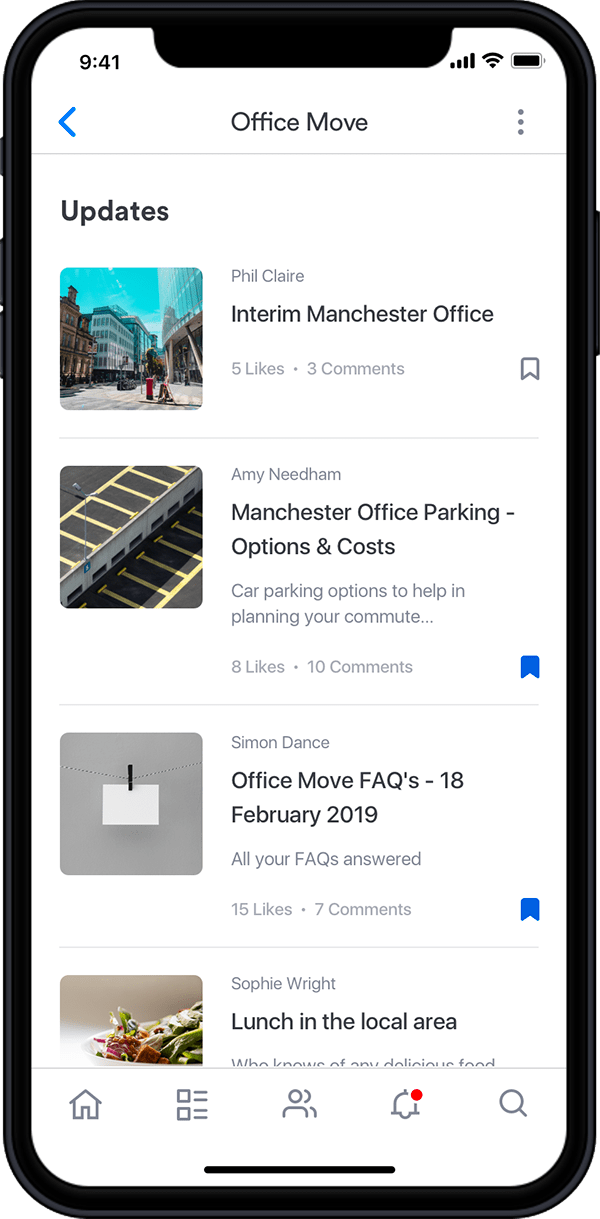
Task: Open the overflow menu
Action: coord(520,122)
